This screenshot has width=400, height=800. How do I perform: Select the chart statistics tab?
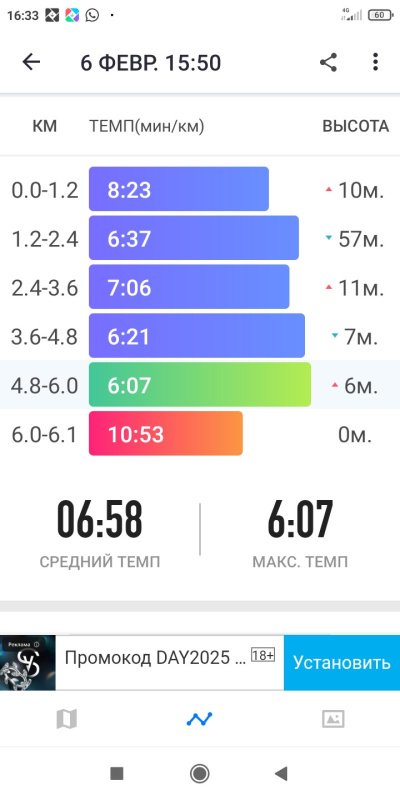pos(199,719)
